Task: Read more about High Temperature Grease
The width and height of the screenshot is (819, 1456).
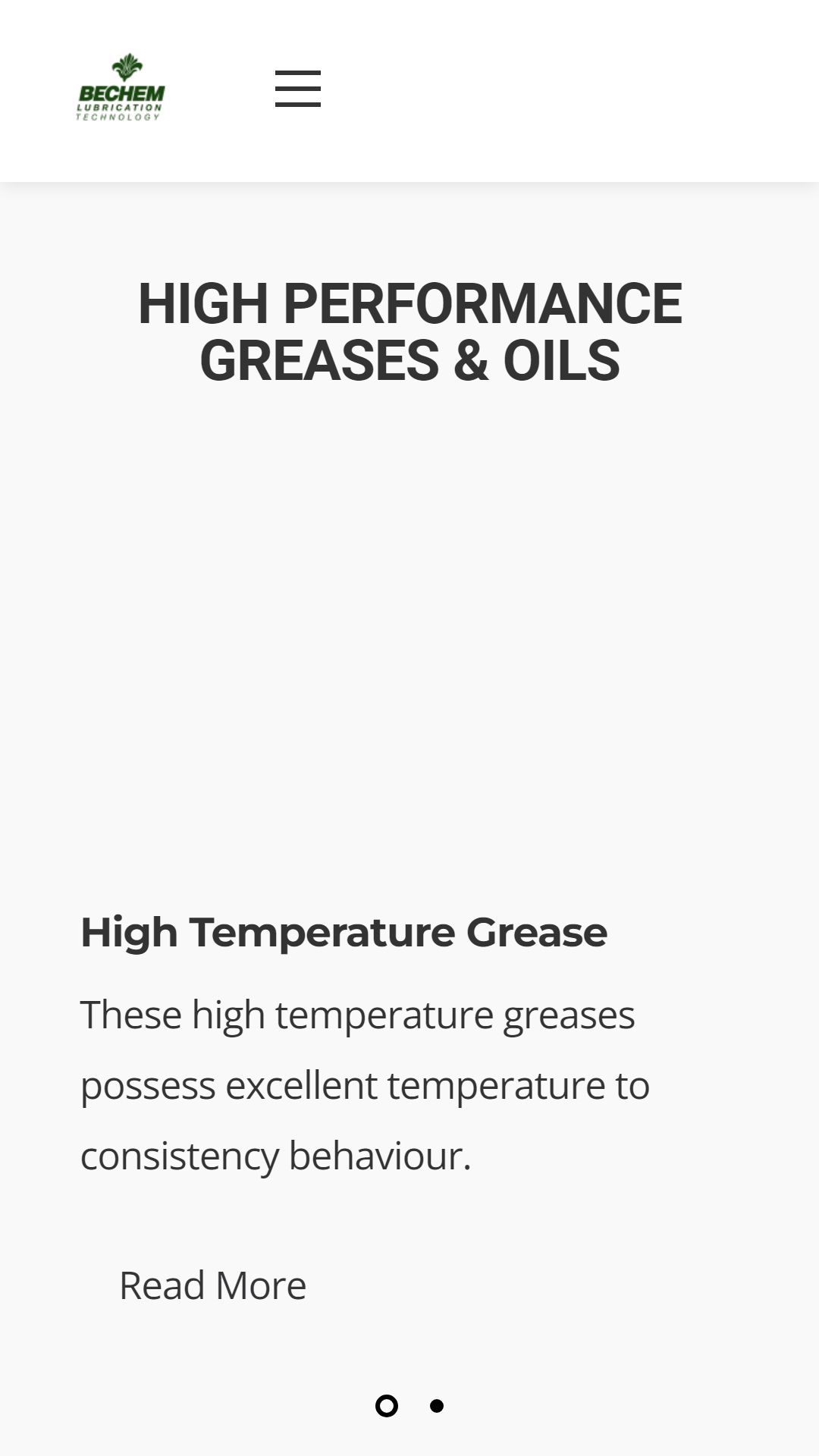Action: coord(212,1285)
